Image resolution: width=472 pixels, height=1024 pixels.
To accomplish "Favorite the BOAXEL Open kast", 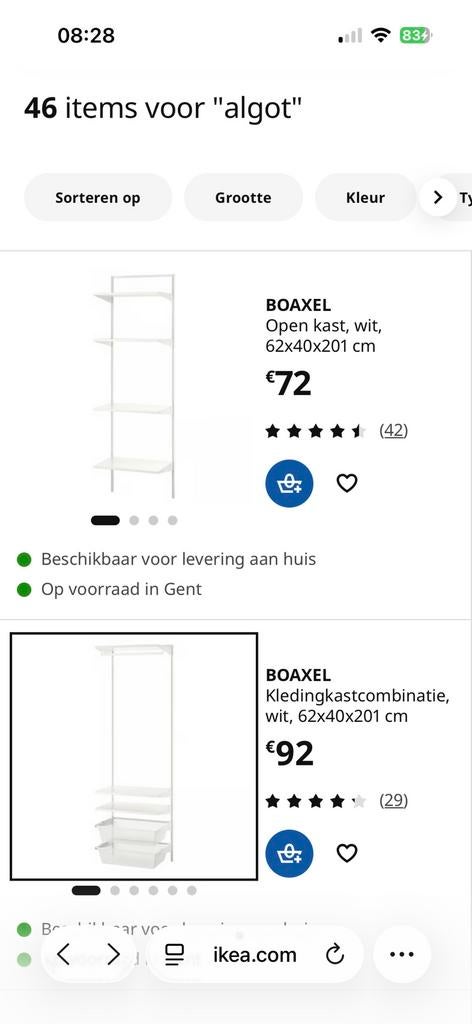I will point(347,483).
